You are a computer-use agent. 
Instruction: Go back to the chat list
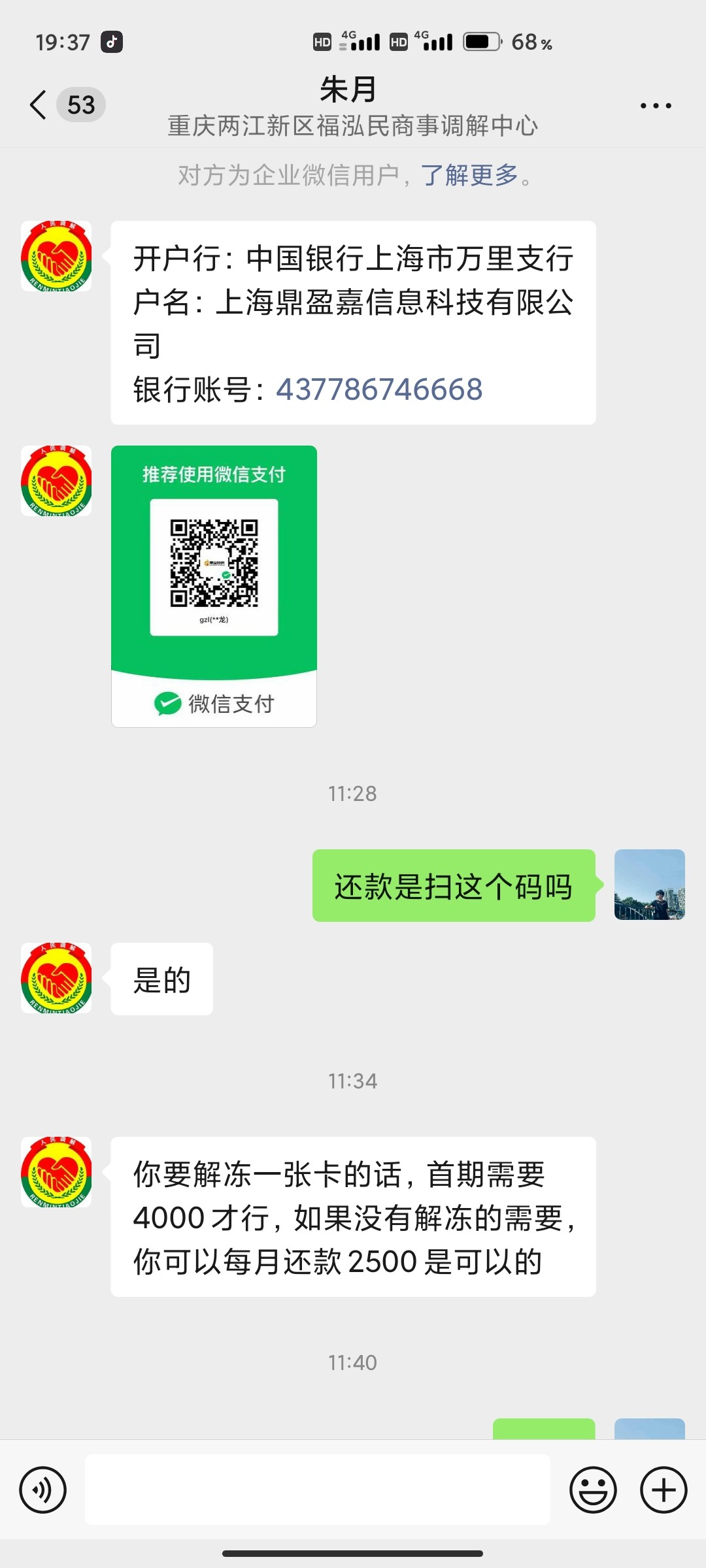39,105
